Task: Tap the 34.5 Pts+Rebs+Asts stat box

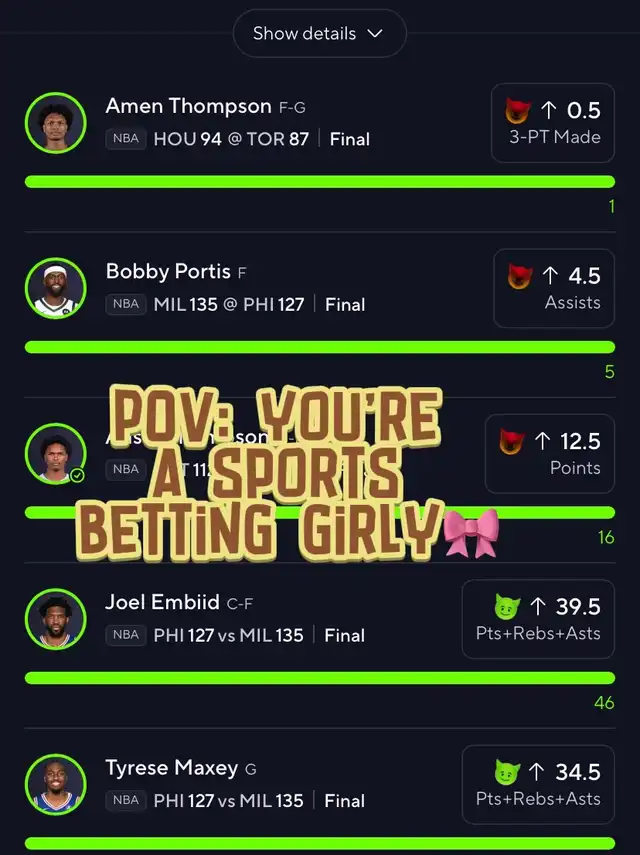Action: [538, 784]
